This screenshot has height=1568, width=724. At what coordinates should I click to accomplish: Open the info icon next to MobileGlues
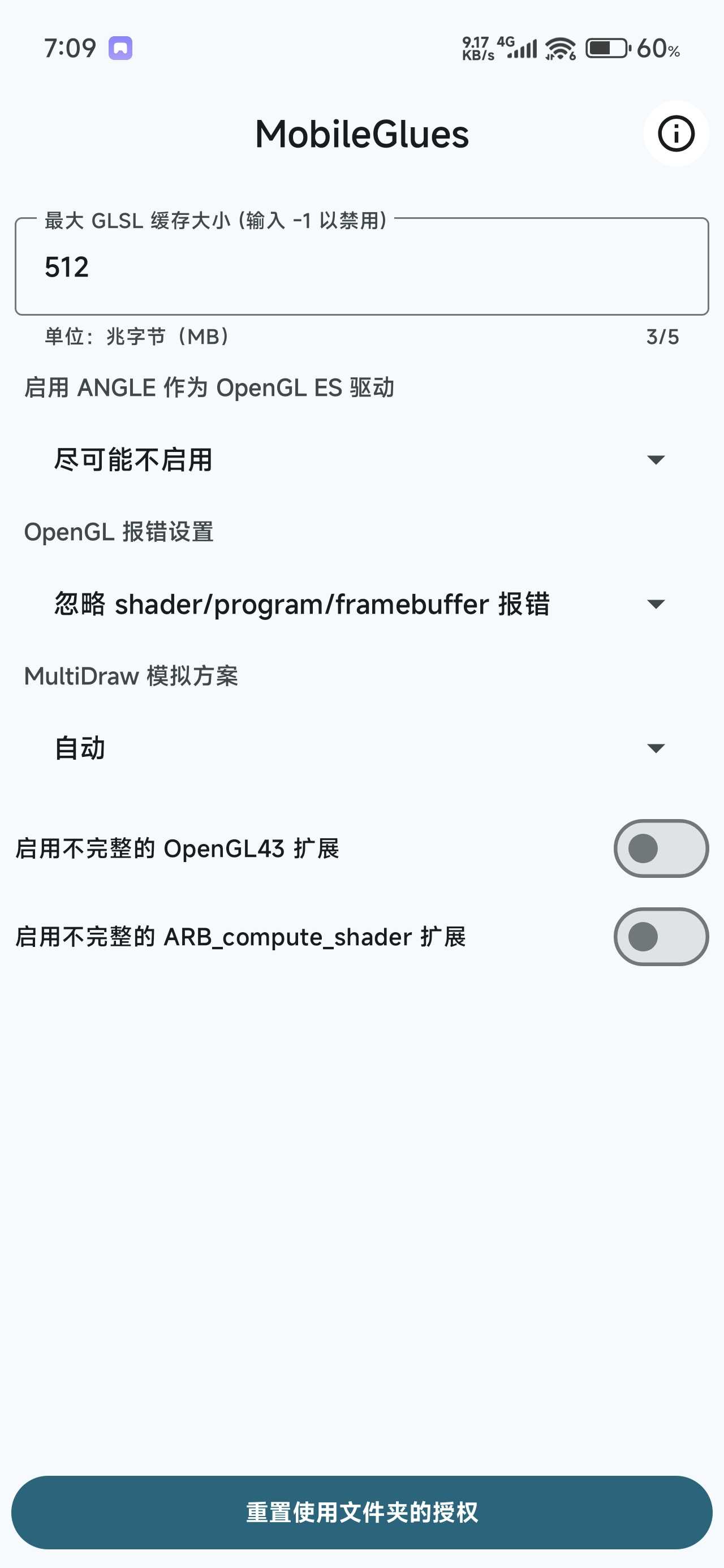676,133
